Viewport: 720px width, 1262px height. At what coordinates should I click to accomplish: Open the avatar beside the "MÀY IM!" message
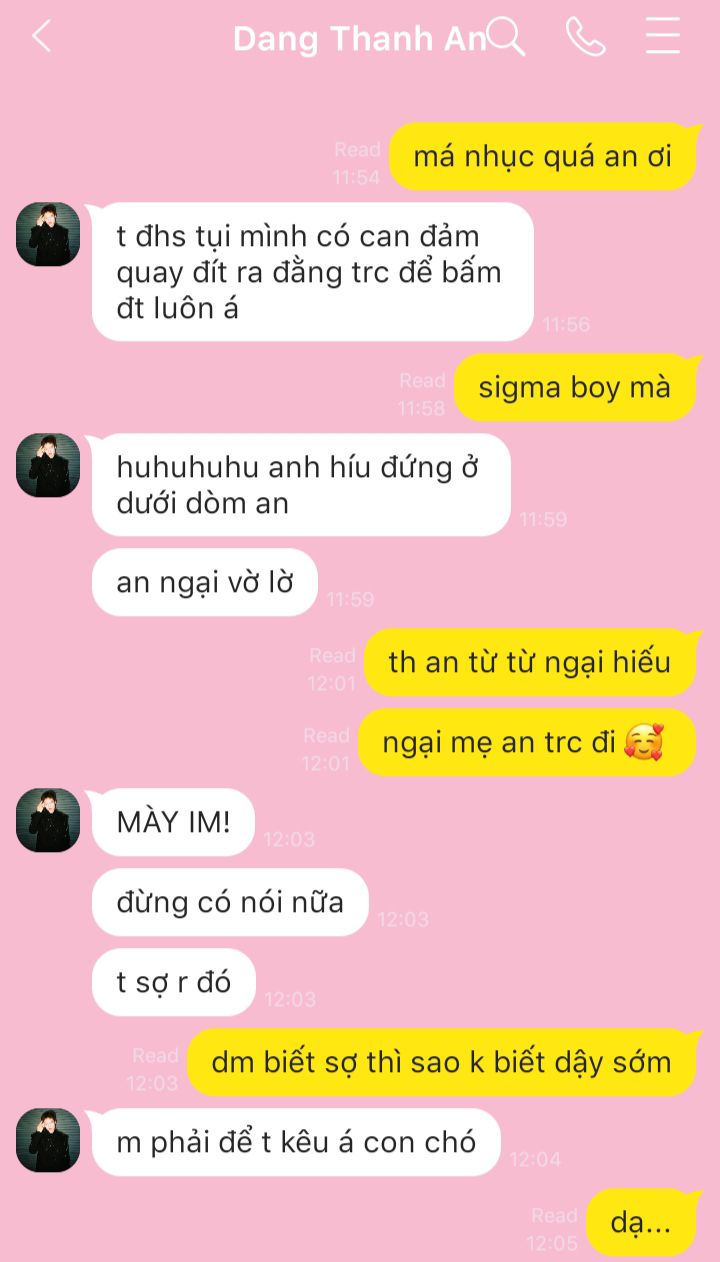pyautogui.click(x=48, y=820)
